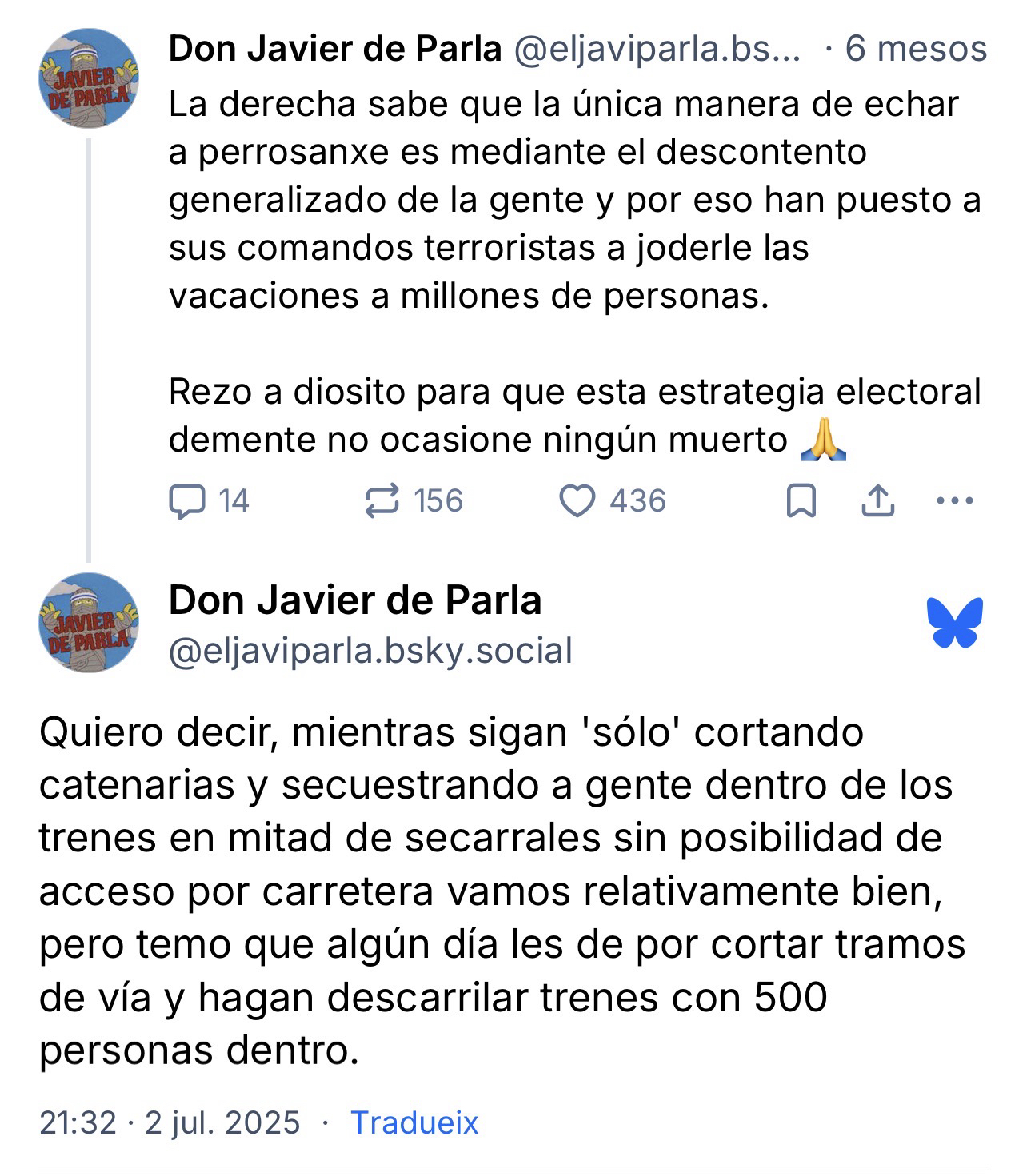The image size is (1027, 1176).
Task: Open the author avatar above @eljaviparla.bsky.social
Action: click(88, 623)
